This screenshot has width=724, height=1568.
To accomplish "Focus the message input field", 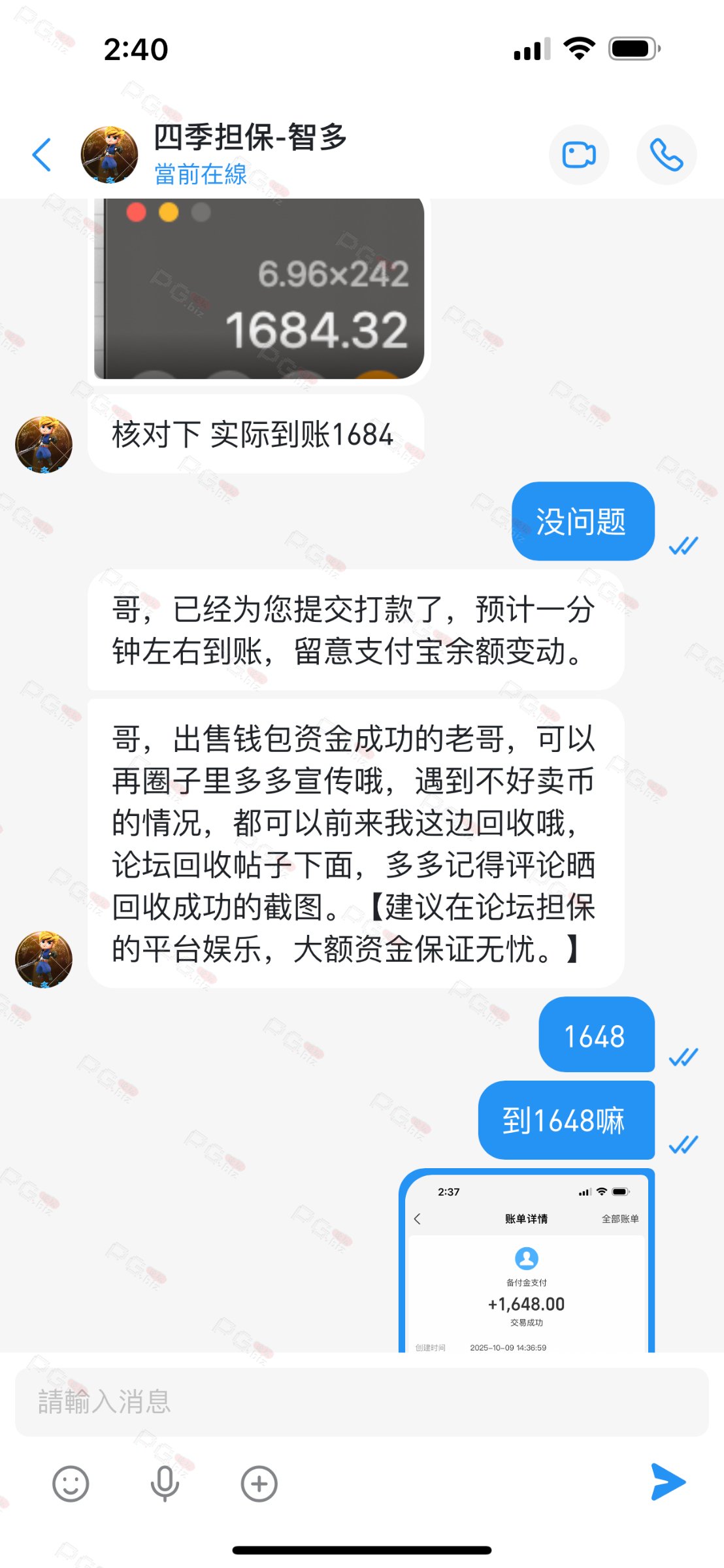I will click(x=361, y=1402).
